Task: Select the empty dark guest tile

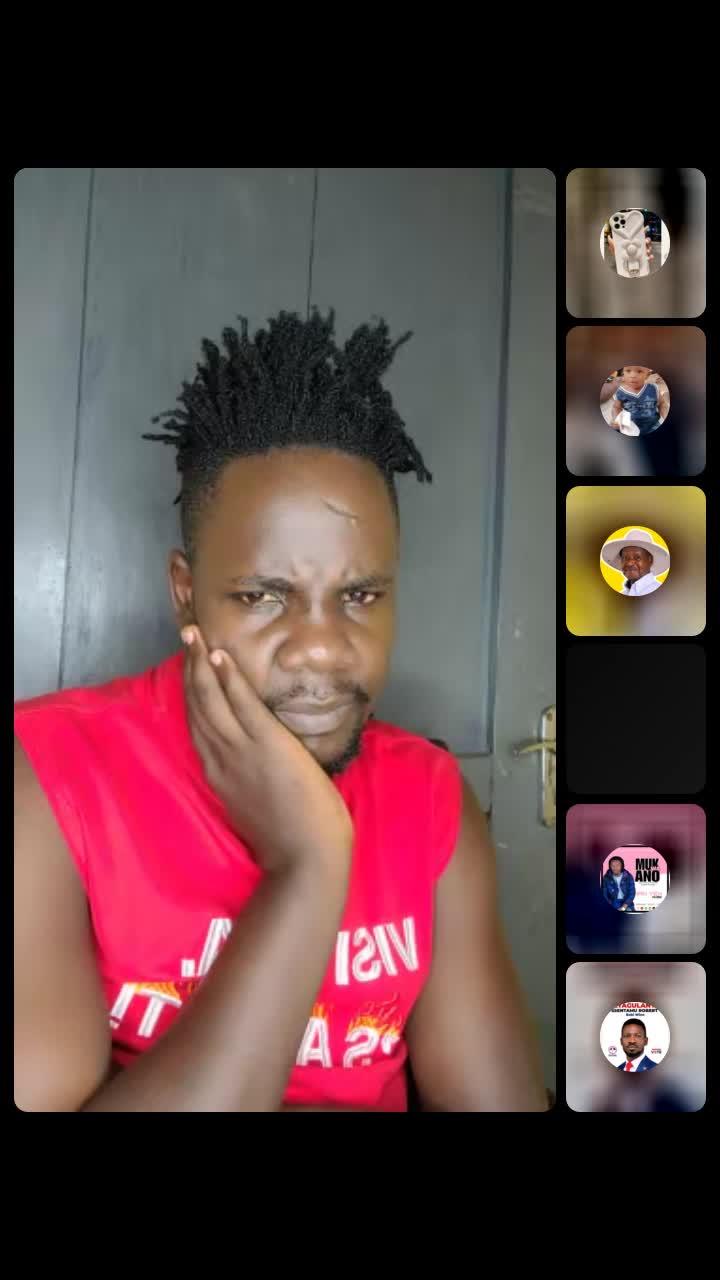Action: (635, 719)
